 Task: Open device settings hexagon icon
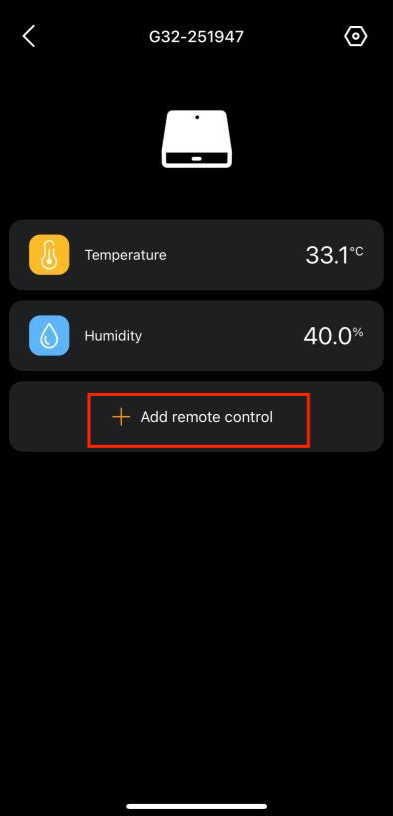tap(356, 36)
